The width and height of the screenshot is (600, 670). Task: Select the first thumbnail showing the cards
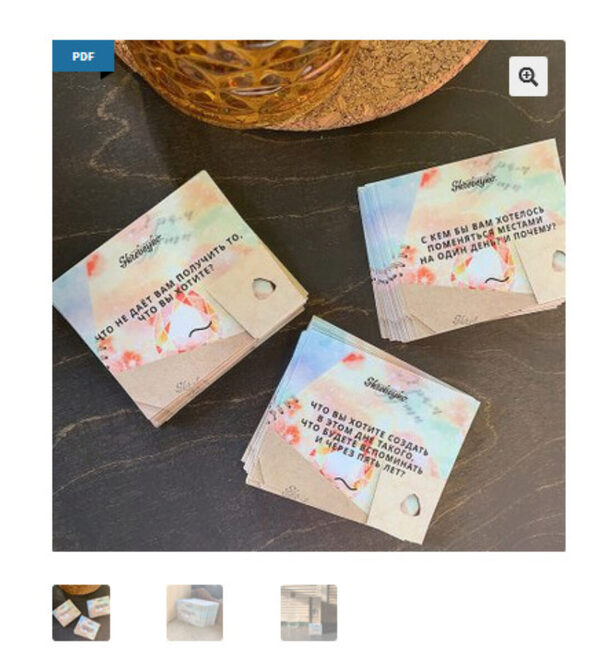[81, 612]
